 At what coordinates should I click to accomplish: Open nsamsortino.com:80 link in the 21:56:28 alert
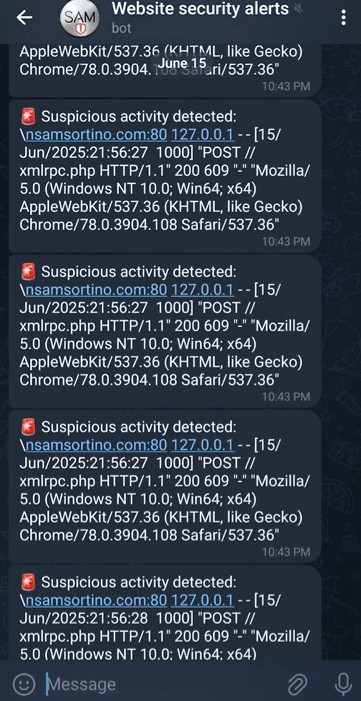(x=96, y=600)
